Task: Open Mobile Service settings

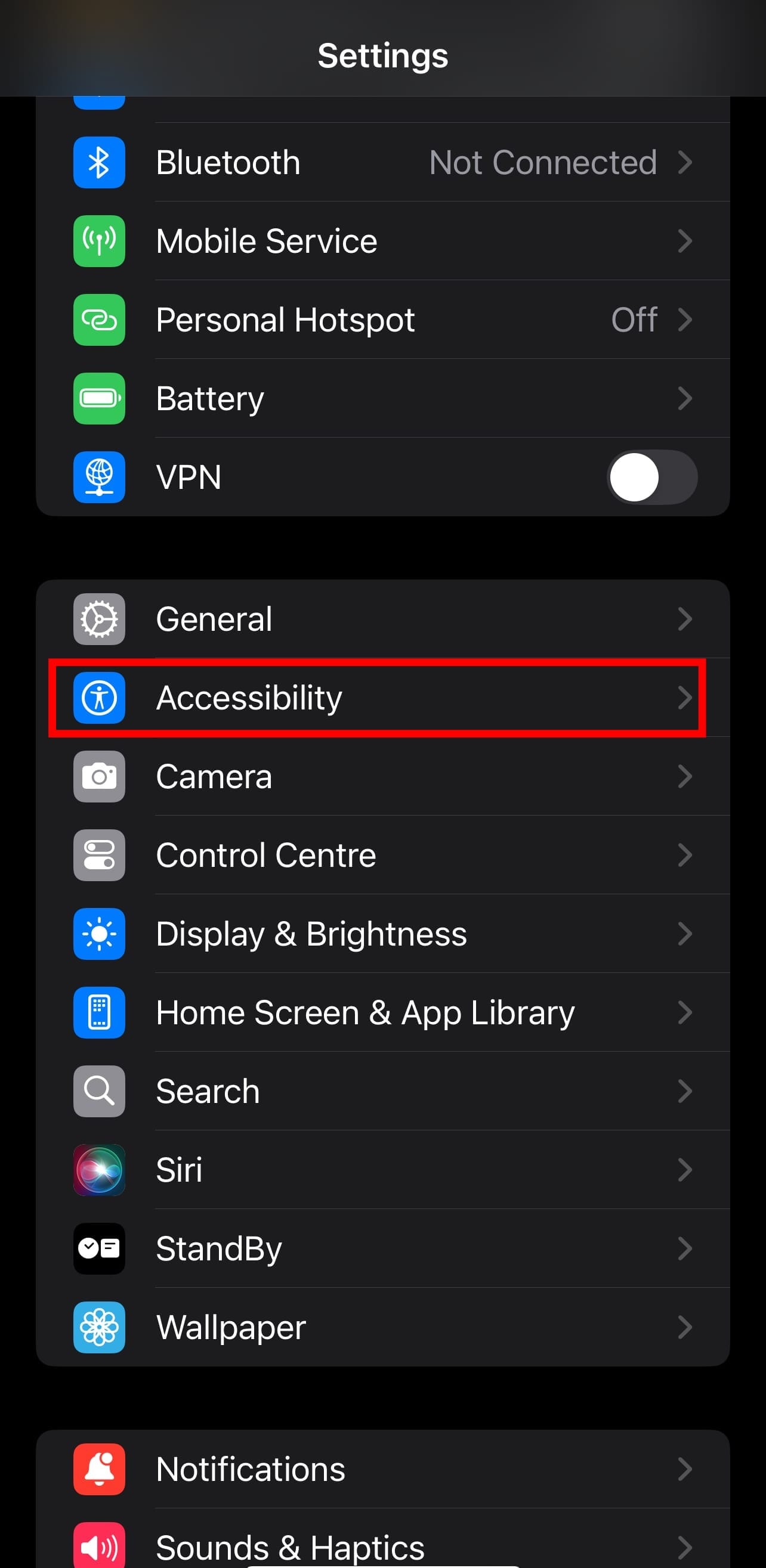Action: click(382, 241)
